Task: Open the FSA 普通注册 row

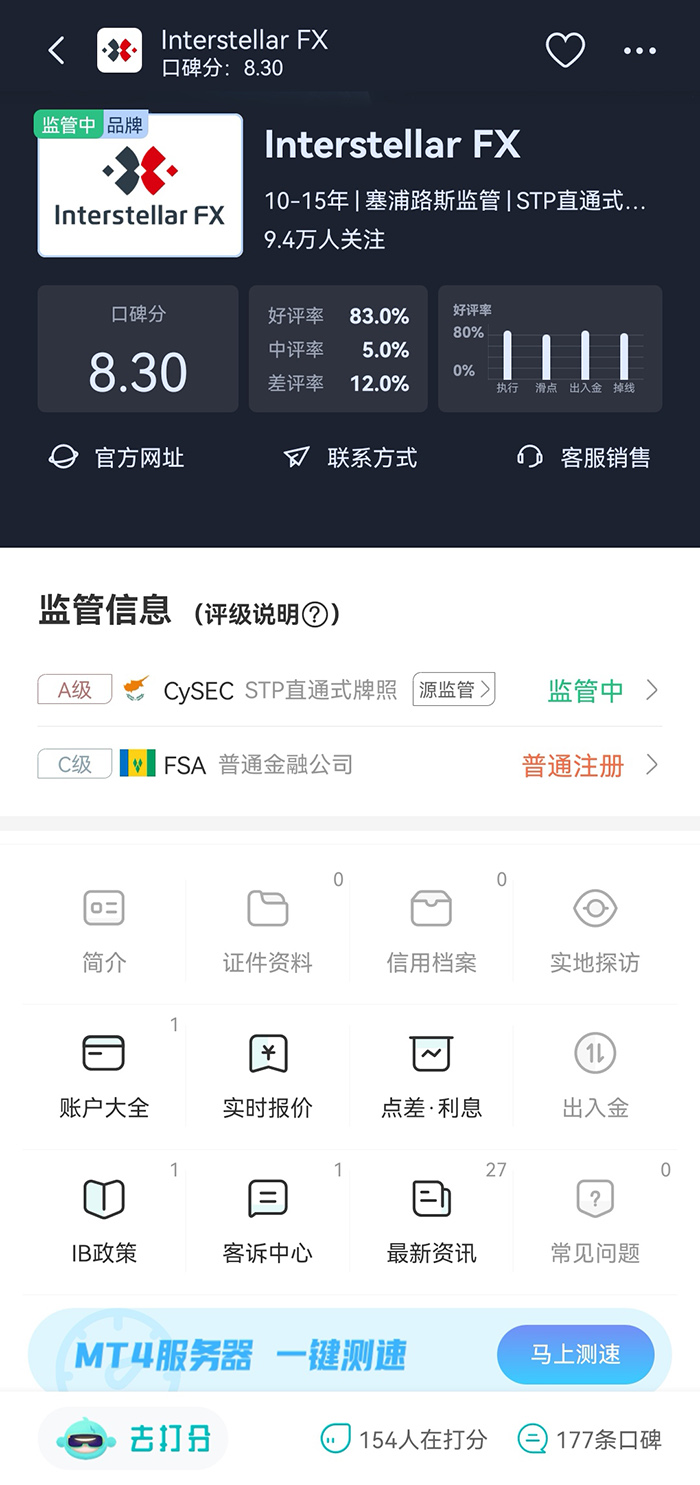Action: (350, 765)
